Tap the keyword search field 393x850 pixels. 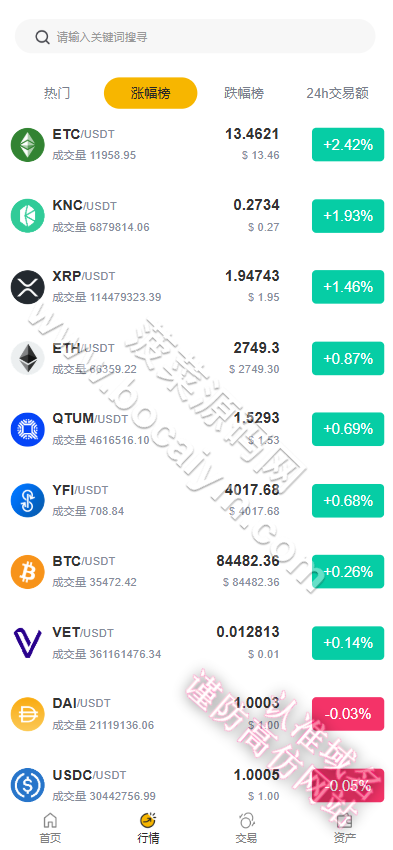coord(195,36)
